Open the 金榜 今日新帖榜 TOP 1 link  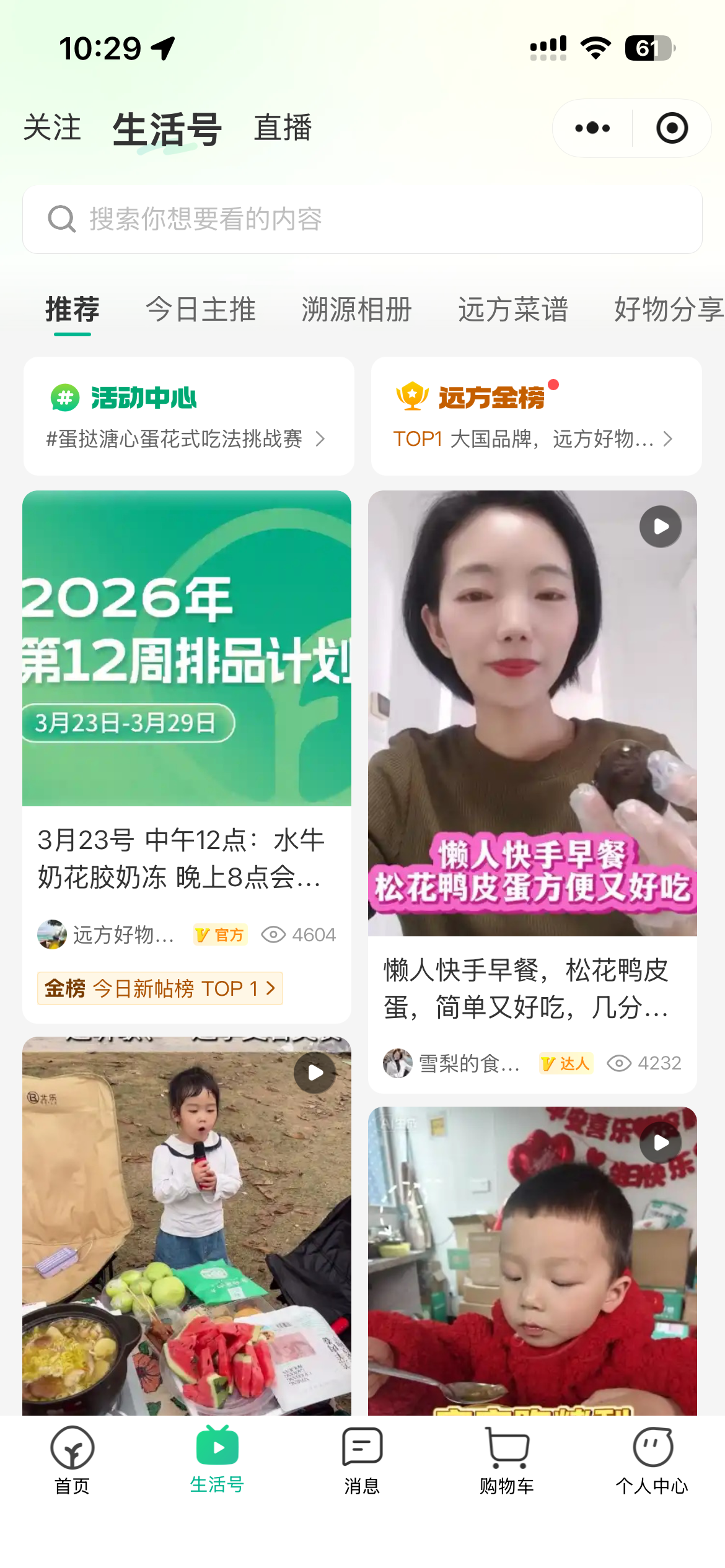pos(160,988)
